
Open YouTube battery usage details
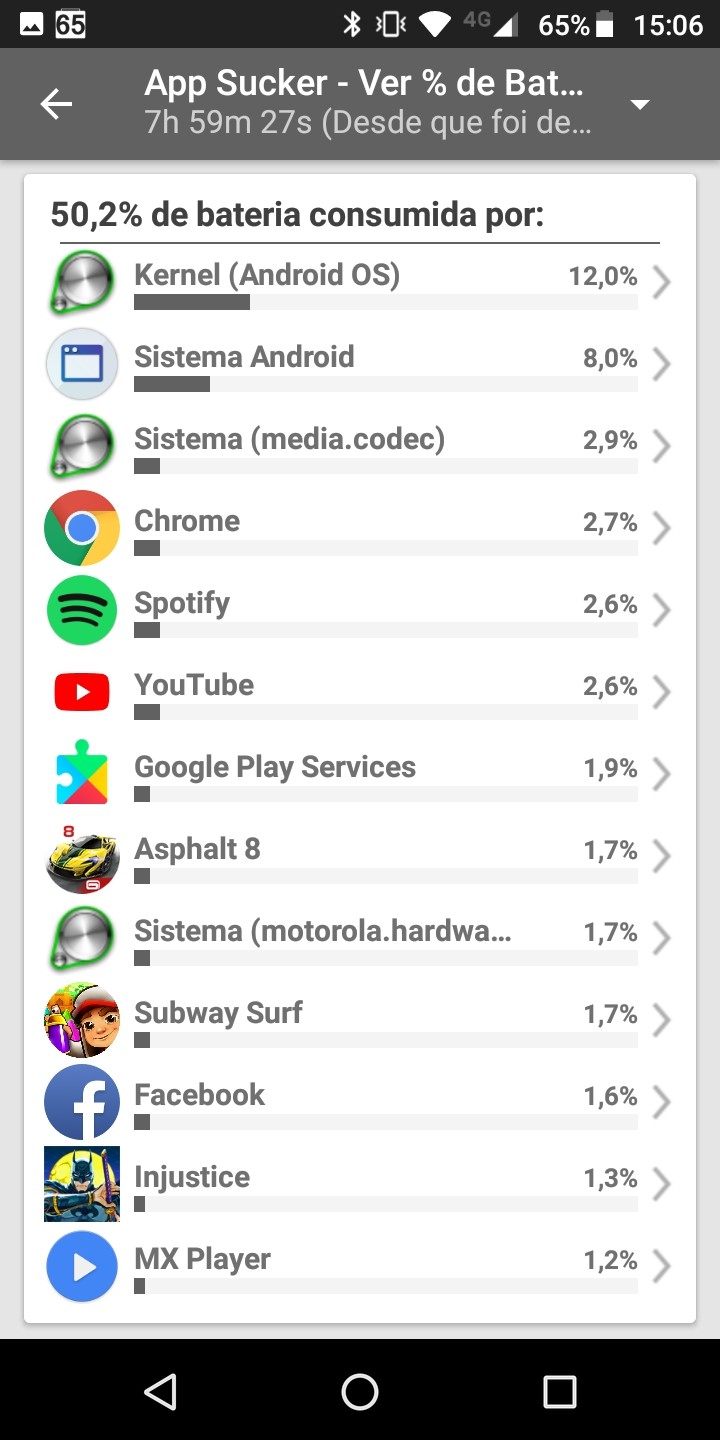point(360,694)
